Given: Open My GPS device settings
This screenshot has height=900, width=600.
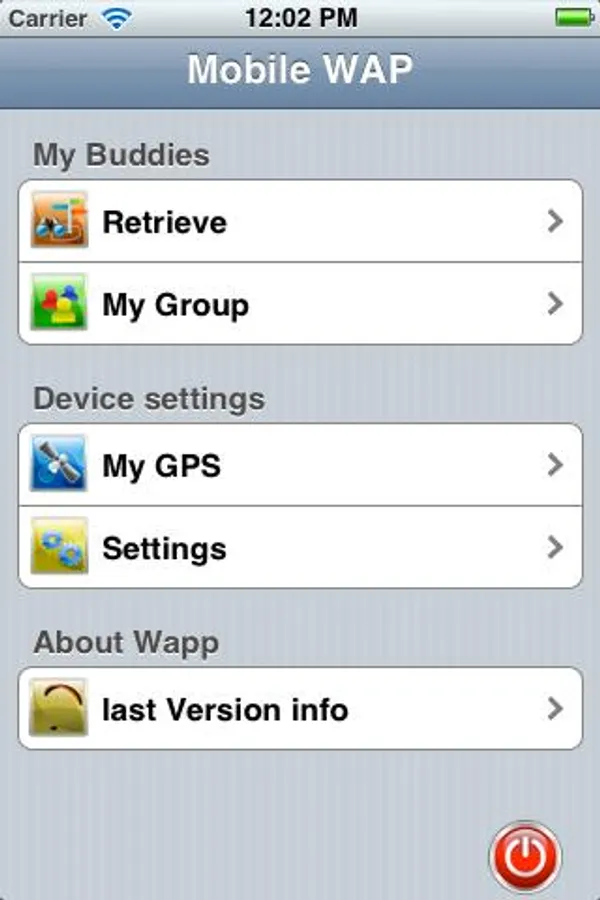Looking at the screenshot, I should point(300,465).
